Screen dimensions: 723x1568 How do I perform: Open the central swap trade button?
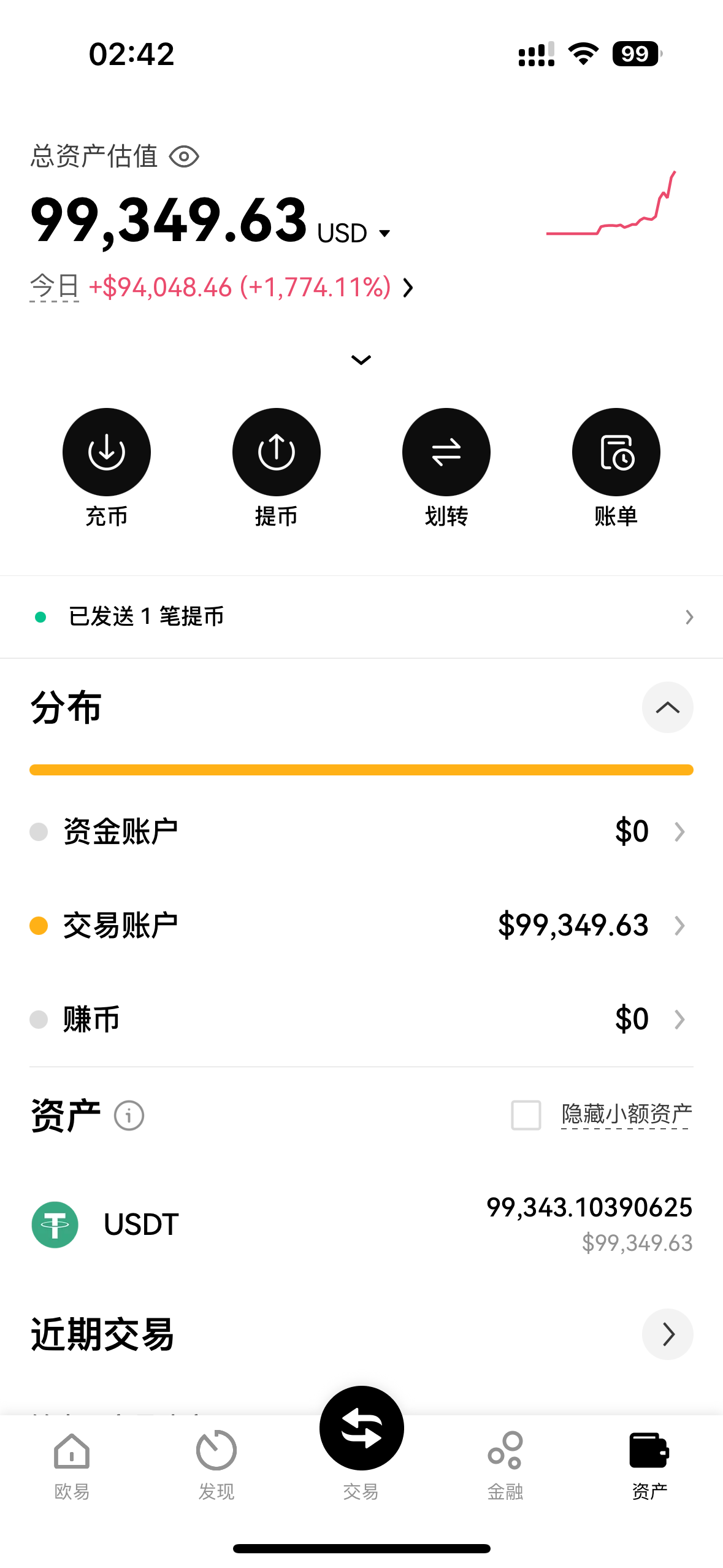[x=361, y=1428]
